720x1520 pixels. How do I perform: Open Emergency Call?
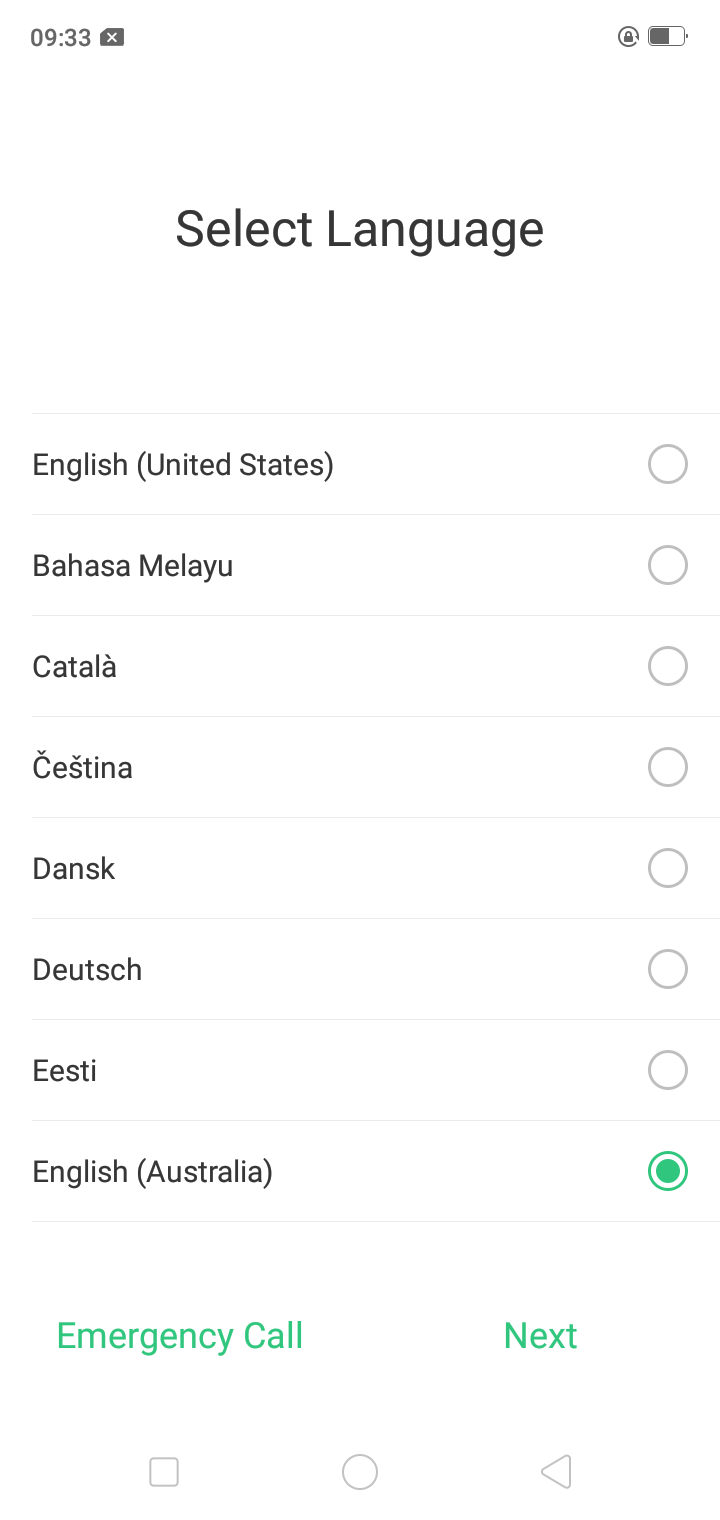click(x=180, y=1336)
